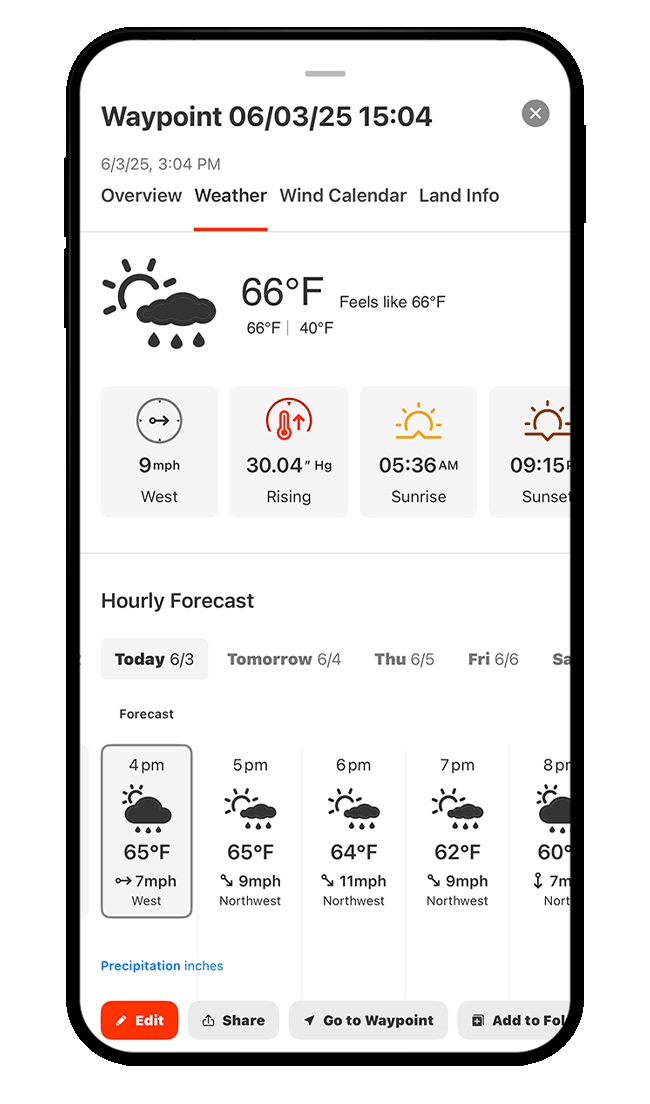The height and width of the screenshot is (1104, 650).
Task: Add the waypoint to a folder
Action: 515,1020
